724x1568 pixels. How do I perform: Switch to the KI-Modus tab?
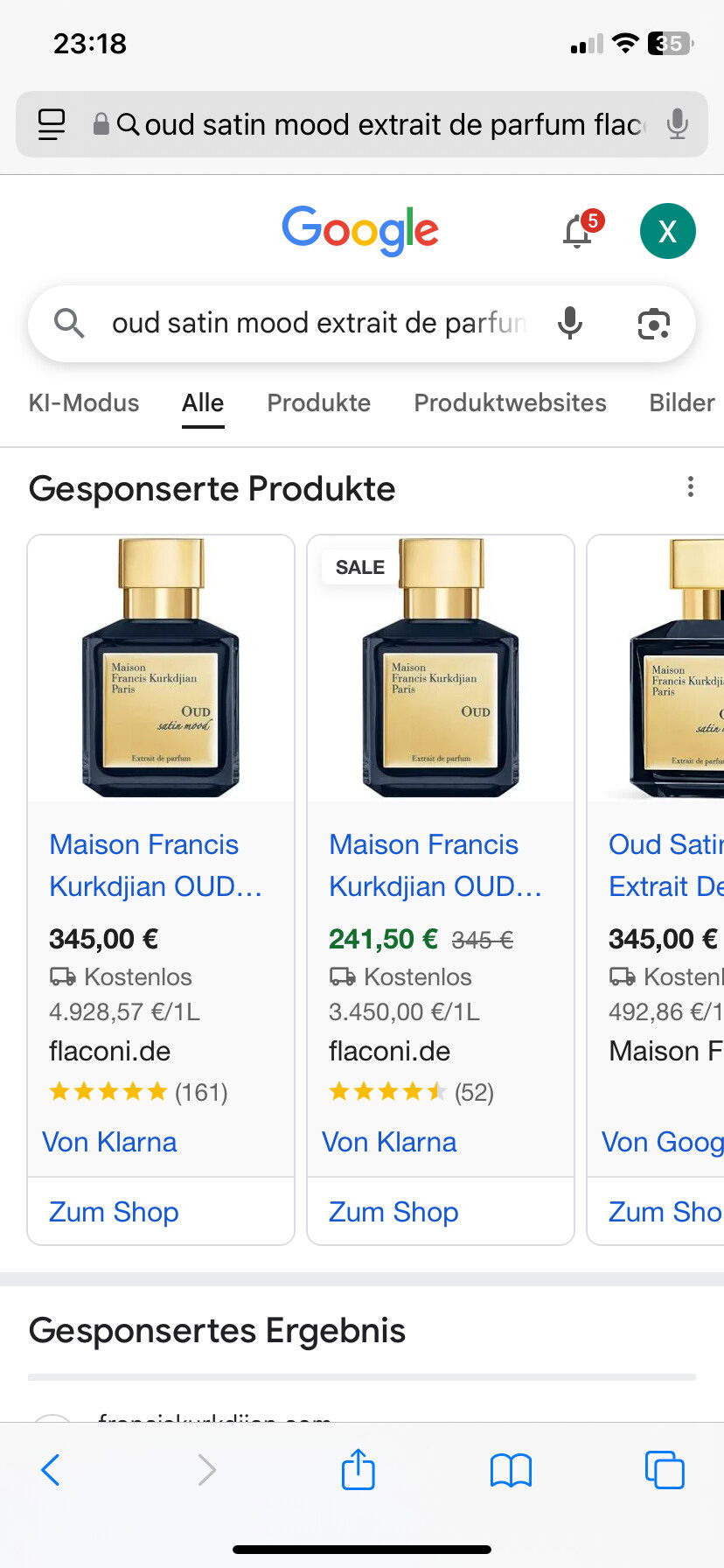pos(84,402)
